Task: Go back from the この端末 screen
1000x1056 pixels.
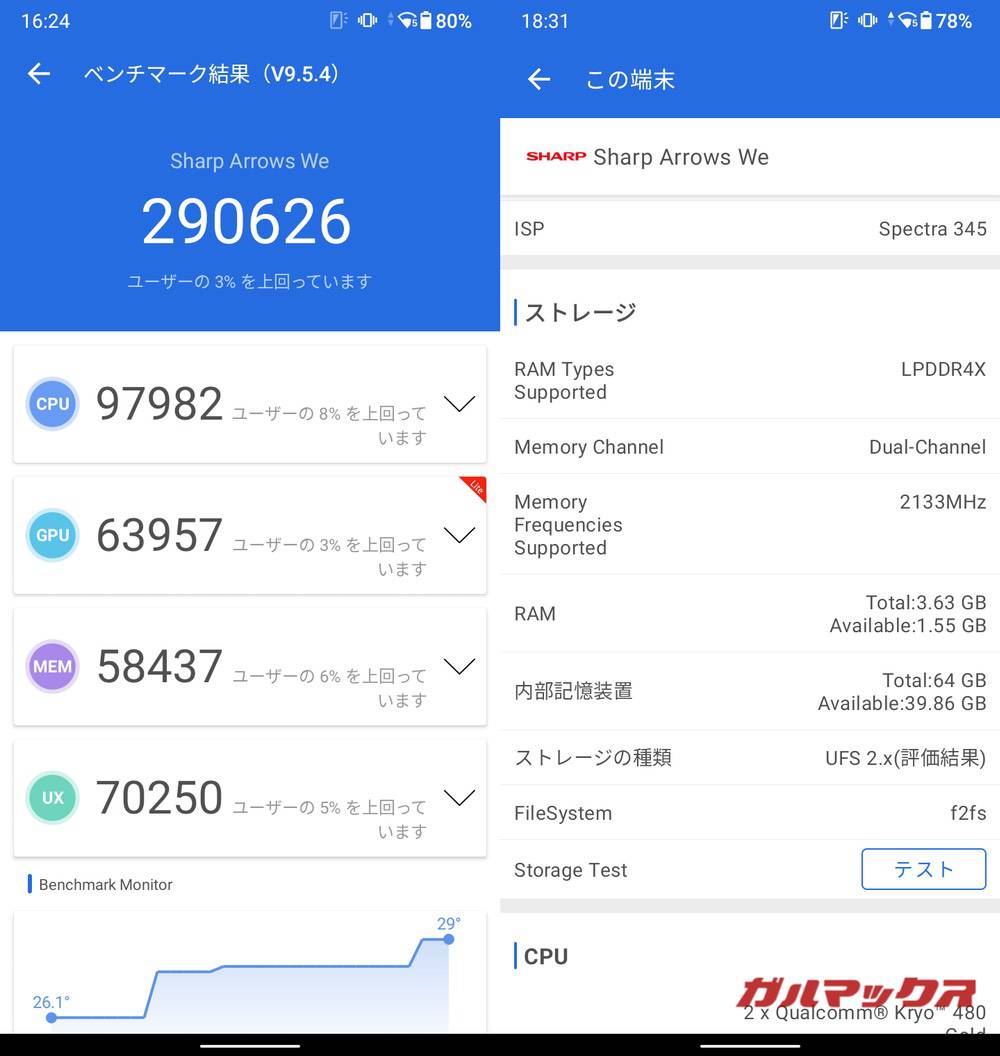Action: click(x=539, y=79)
